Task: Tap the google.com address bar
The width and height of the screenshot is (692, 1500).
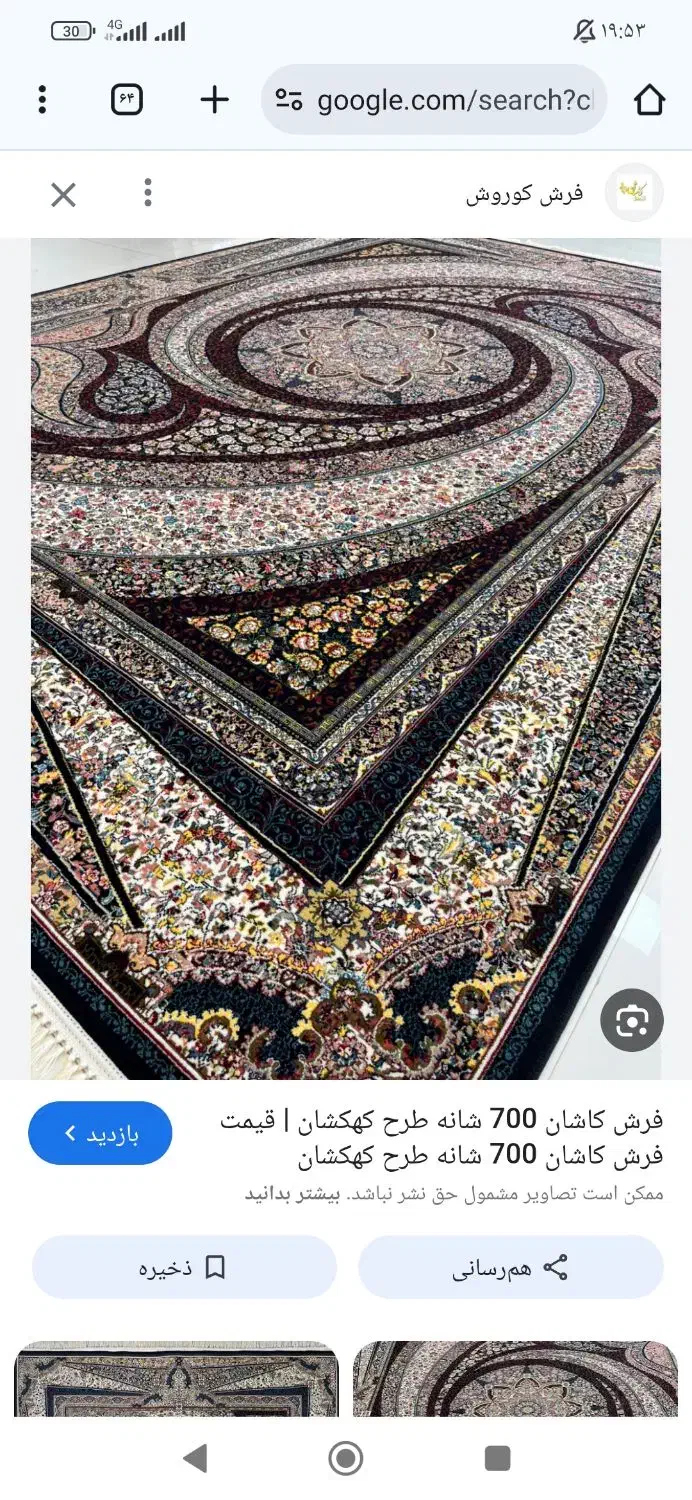Action: [x=434, y=100]
